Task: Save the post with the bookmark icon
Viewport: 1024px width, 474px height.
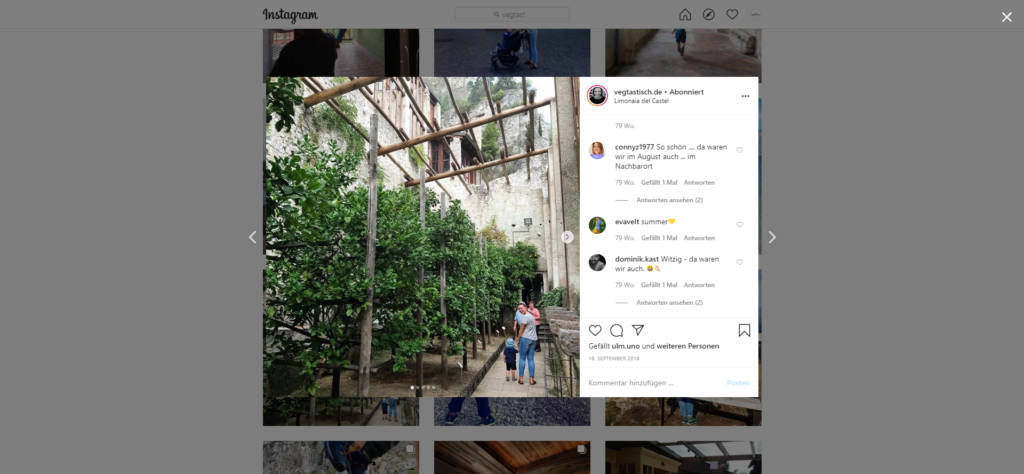Action: click(744, 330)
